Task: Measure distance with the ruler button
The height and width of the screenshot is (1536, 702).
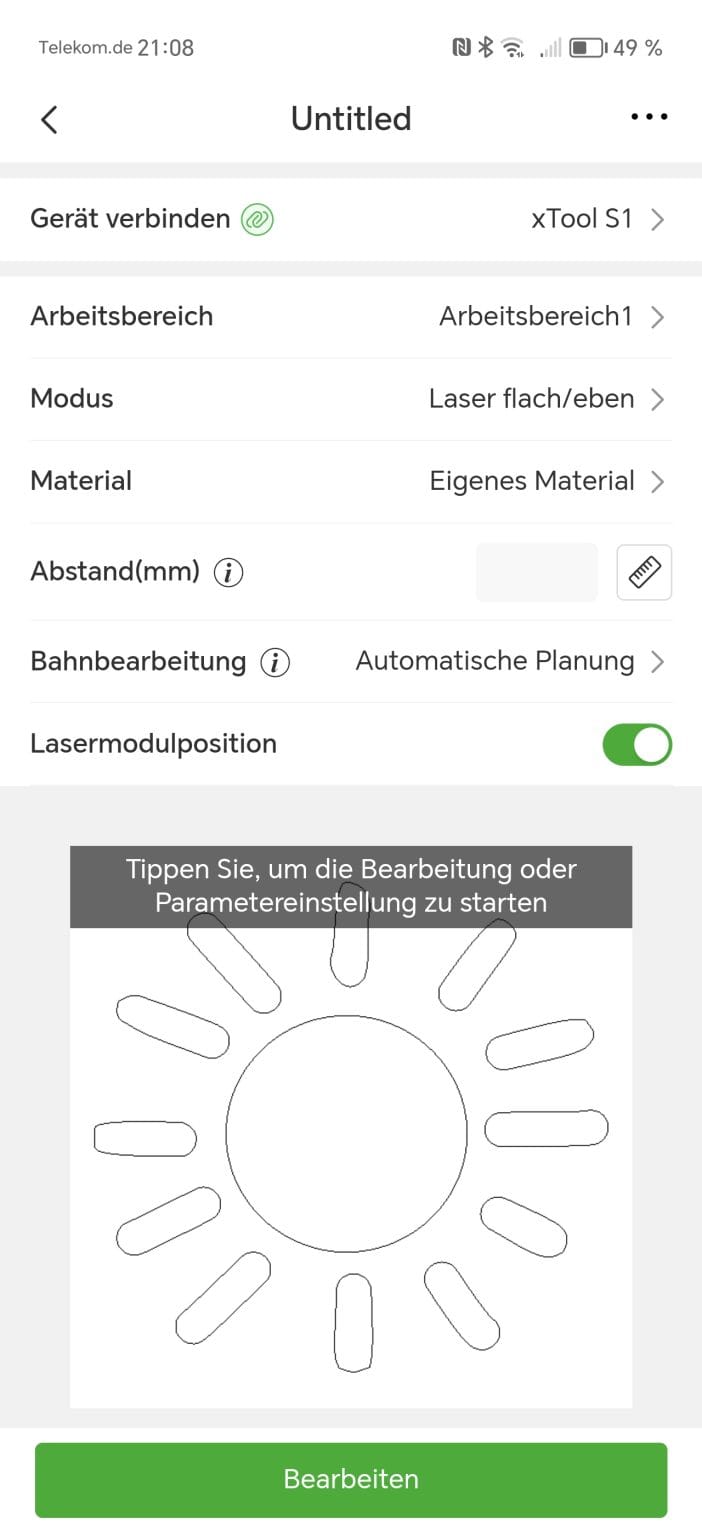Action: [644, 573]
